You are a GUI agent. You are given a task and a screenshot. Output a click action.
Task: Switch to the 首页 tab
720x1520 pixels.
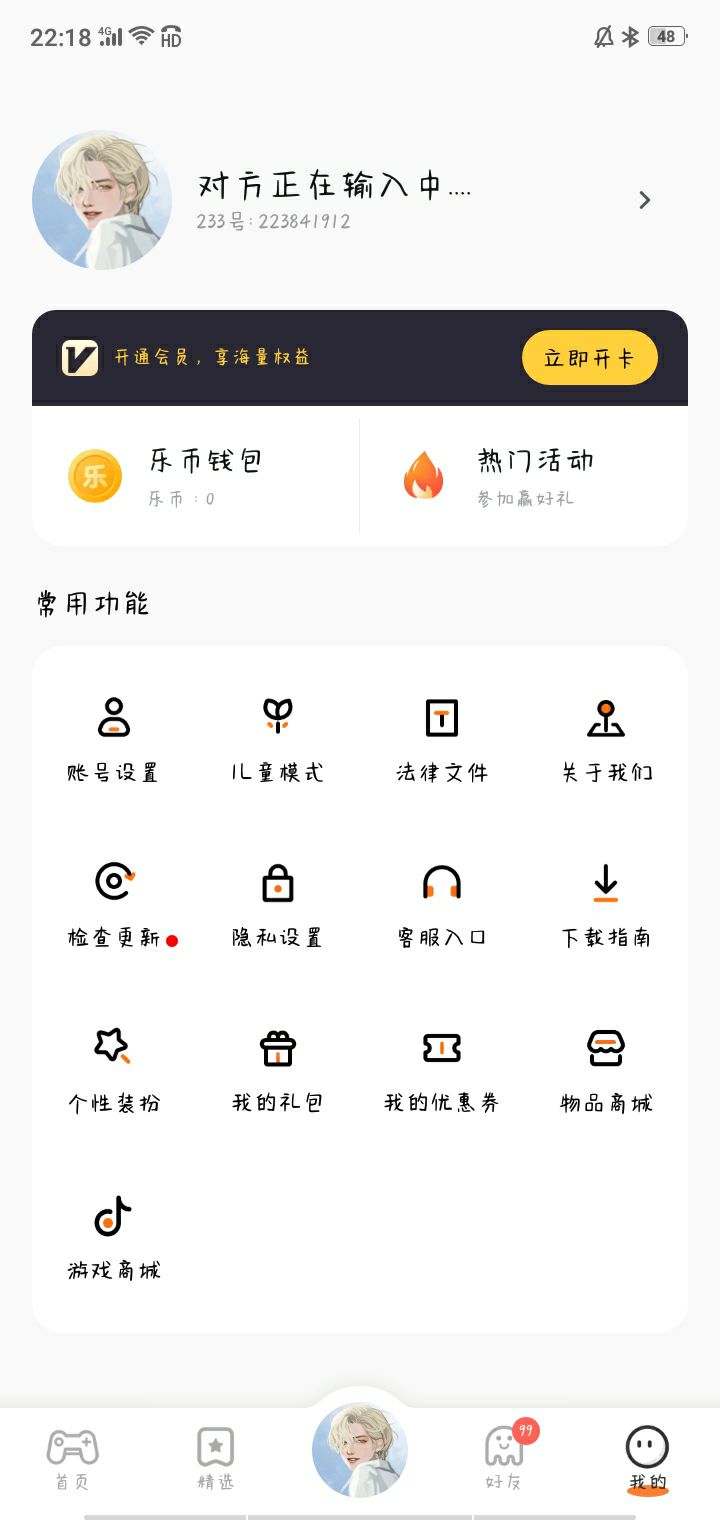[x=73, y=1459]
